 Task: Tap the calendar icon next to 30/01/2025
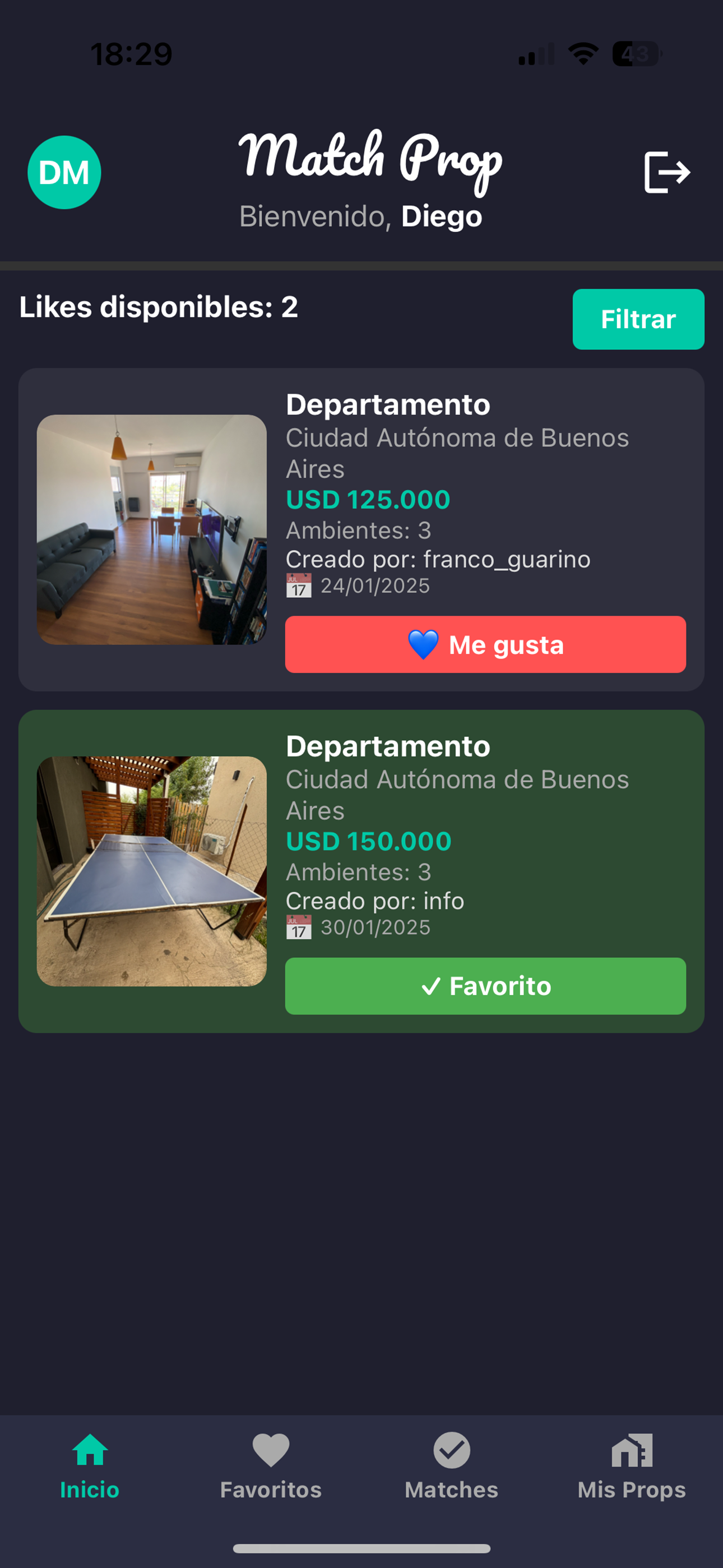[299, 928]
